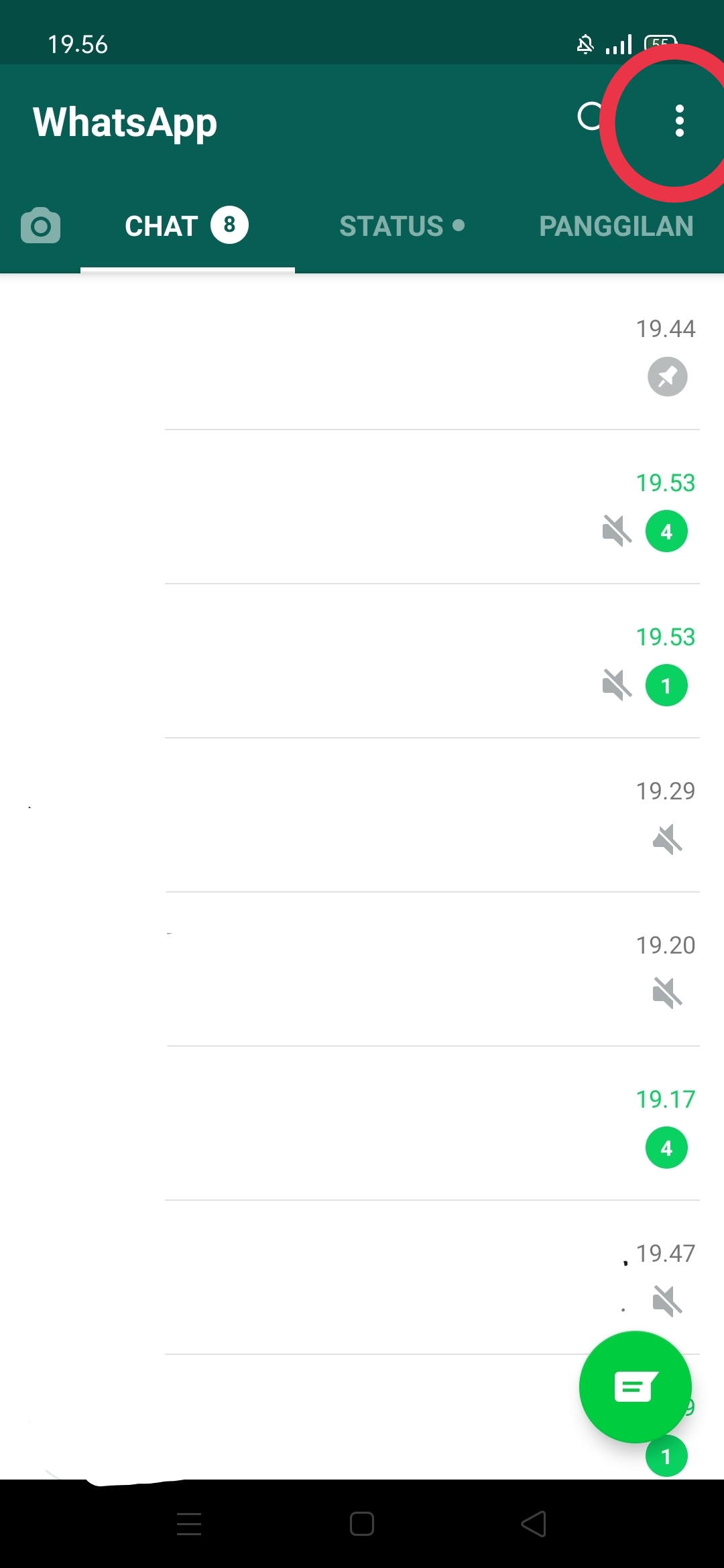Image resolution: width=724 pixels, height=1568 pixels.
Task: Open the camera tab icon
Action: (x=41, y=226)
